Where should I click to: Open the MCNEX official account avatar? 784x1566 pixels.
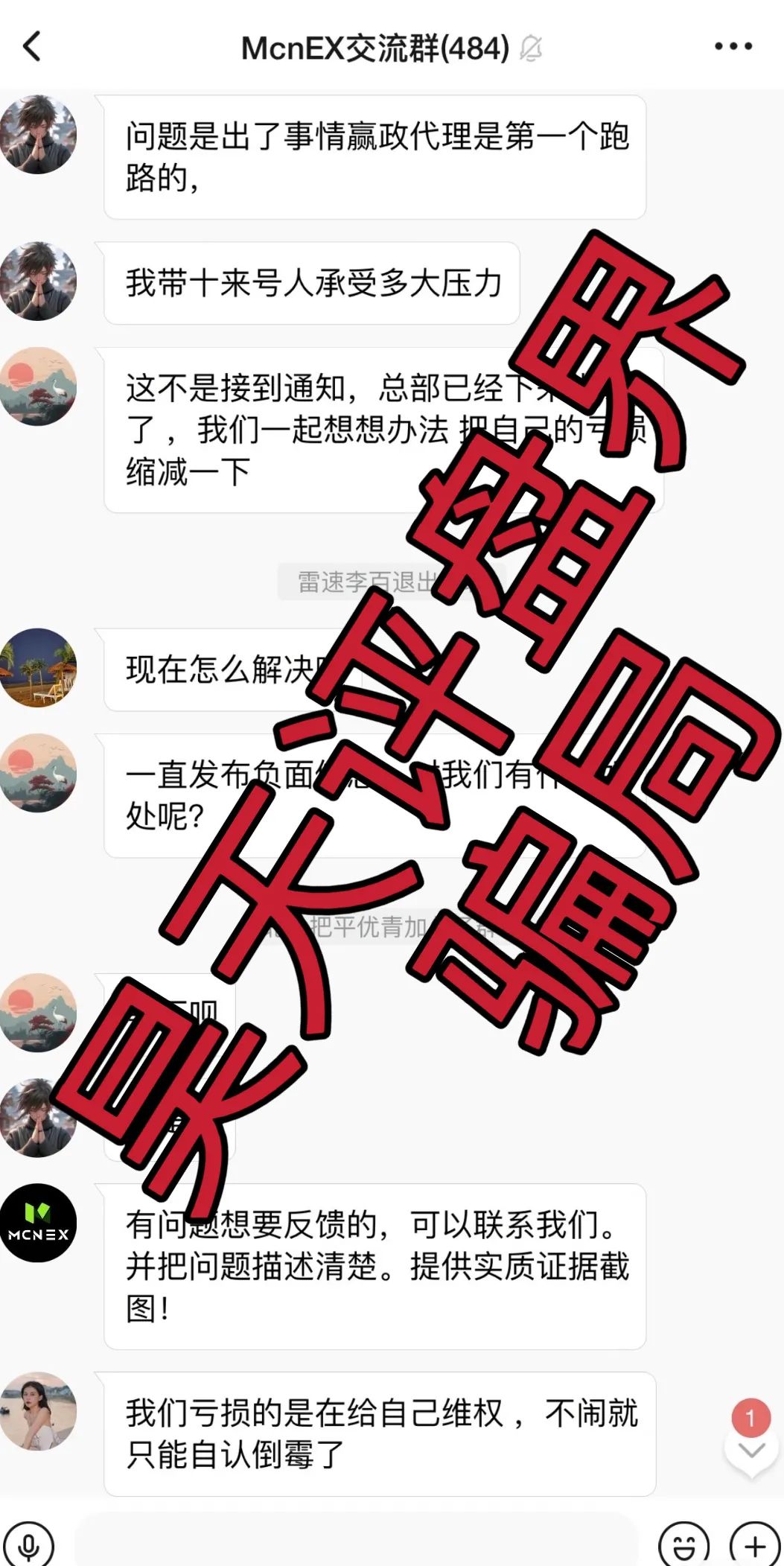click(x=38, y=1223)
